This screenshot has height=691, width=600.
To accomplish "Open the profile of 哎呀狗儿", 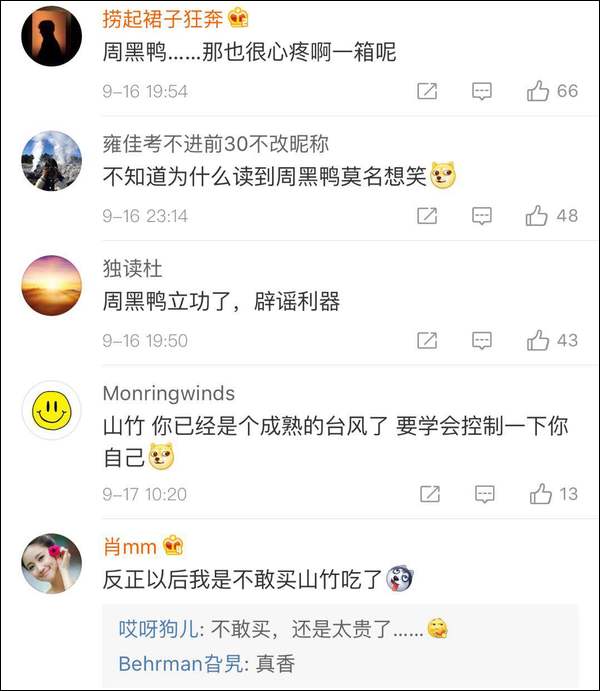I will coord(157,629).
